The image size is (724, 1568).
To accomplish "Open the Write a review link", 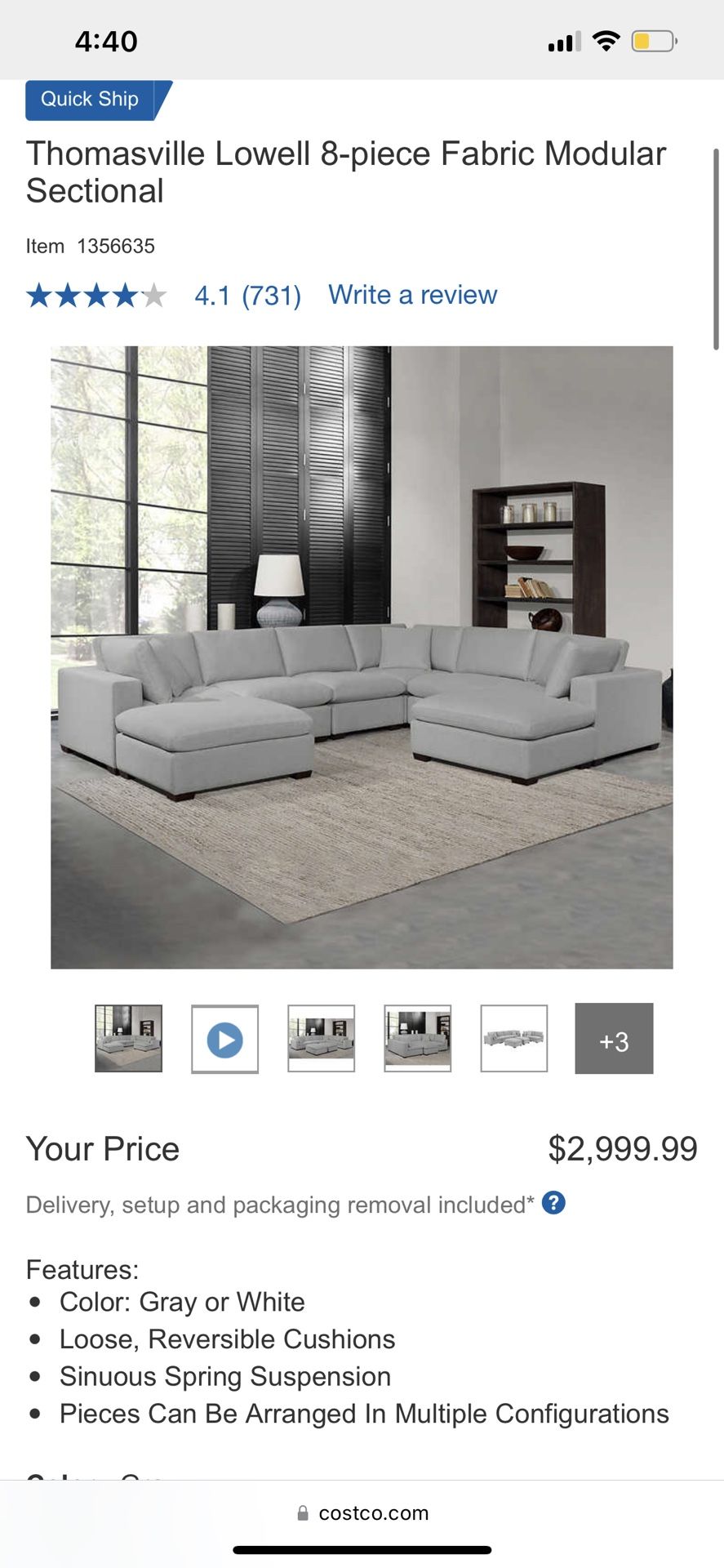I will tap(411, 294).
